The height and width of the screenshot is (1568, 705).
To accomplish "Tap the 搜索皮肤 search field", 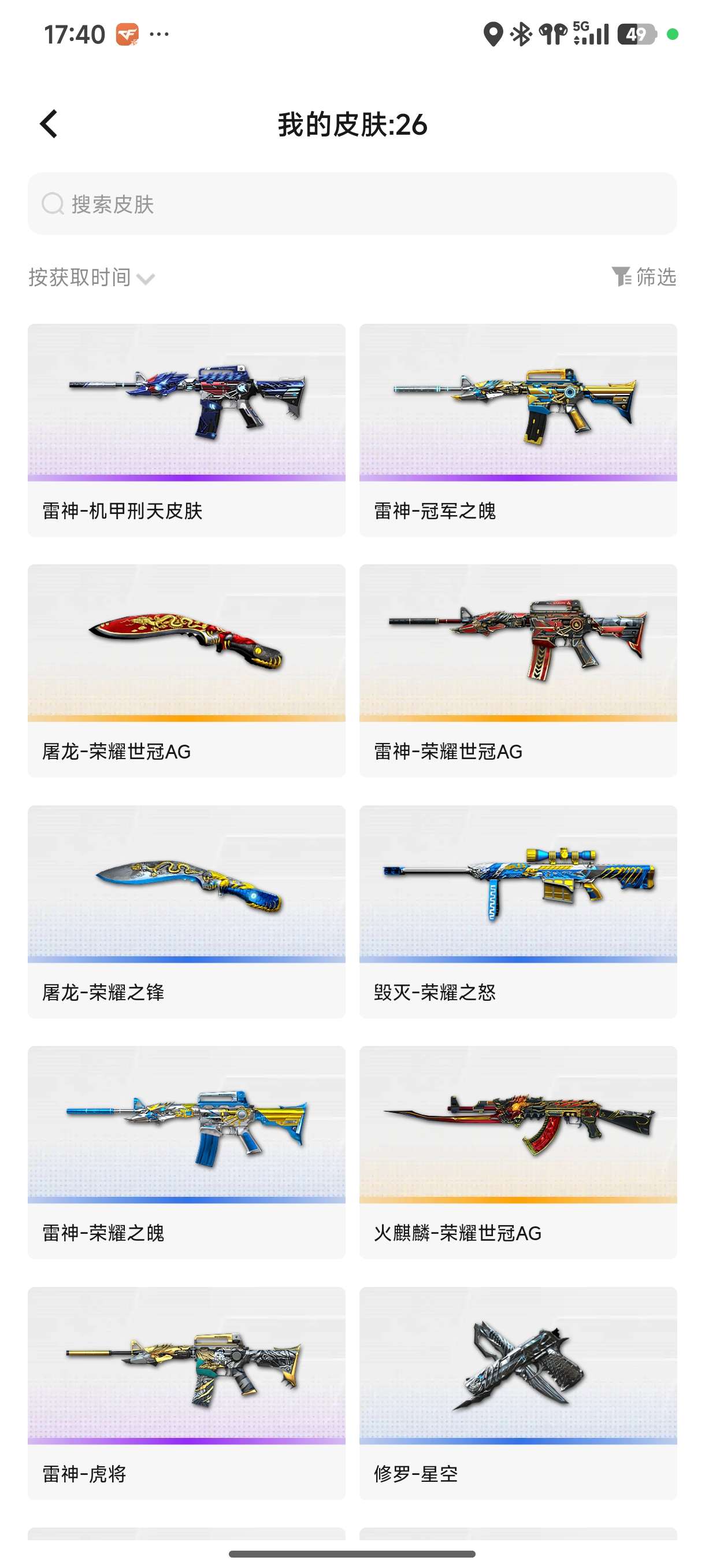I will pos(352,204).
